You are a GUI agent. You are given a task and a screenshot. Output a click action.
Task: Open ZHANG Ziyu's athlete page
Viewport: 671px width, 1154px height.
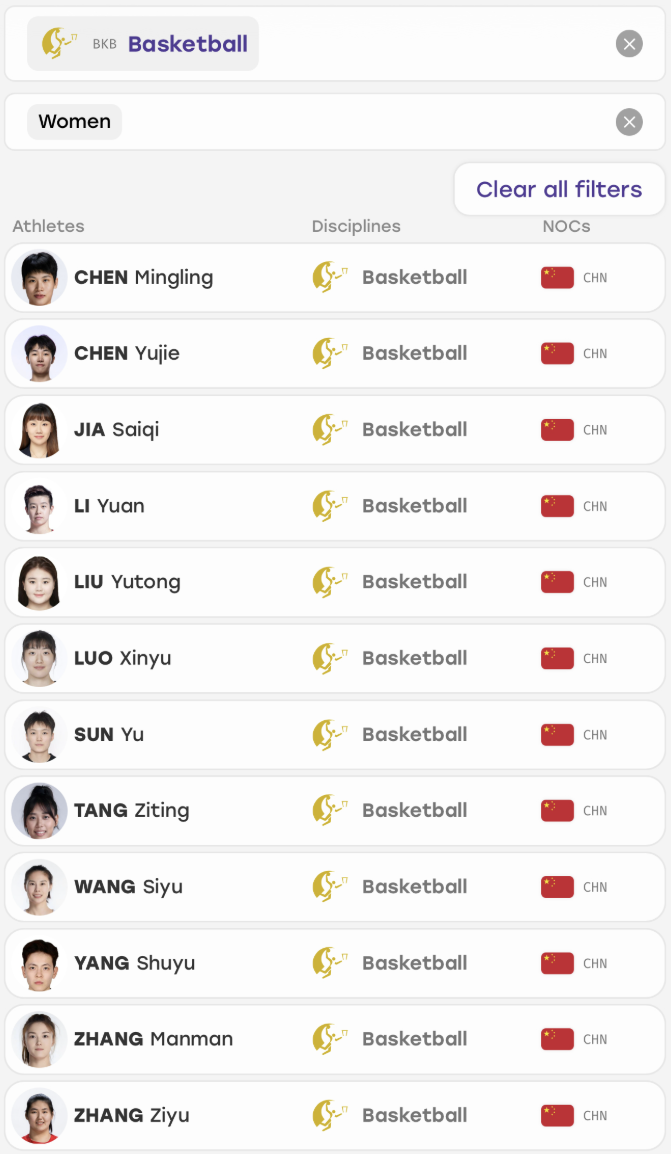[x=335, y=1116]
